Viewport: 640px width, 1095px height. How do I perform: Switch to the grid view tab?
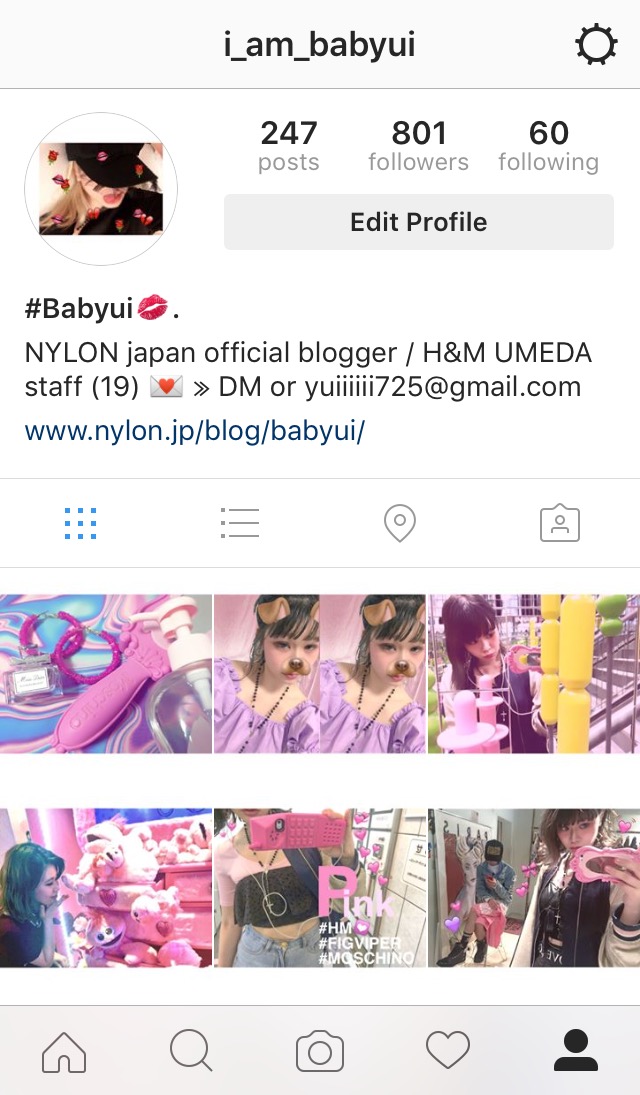tap(80, 523)
